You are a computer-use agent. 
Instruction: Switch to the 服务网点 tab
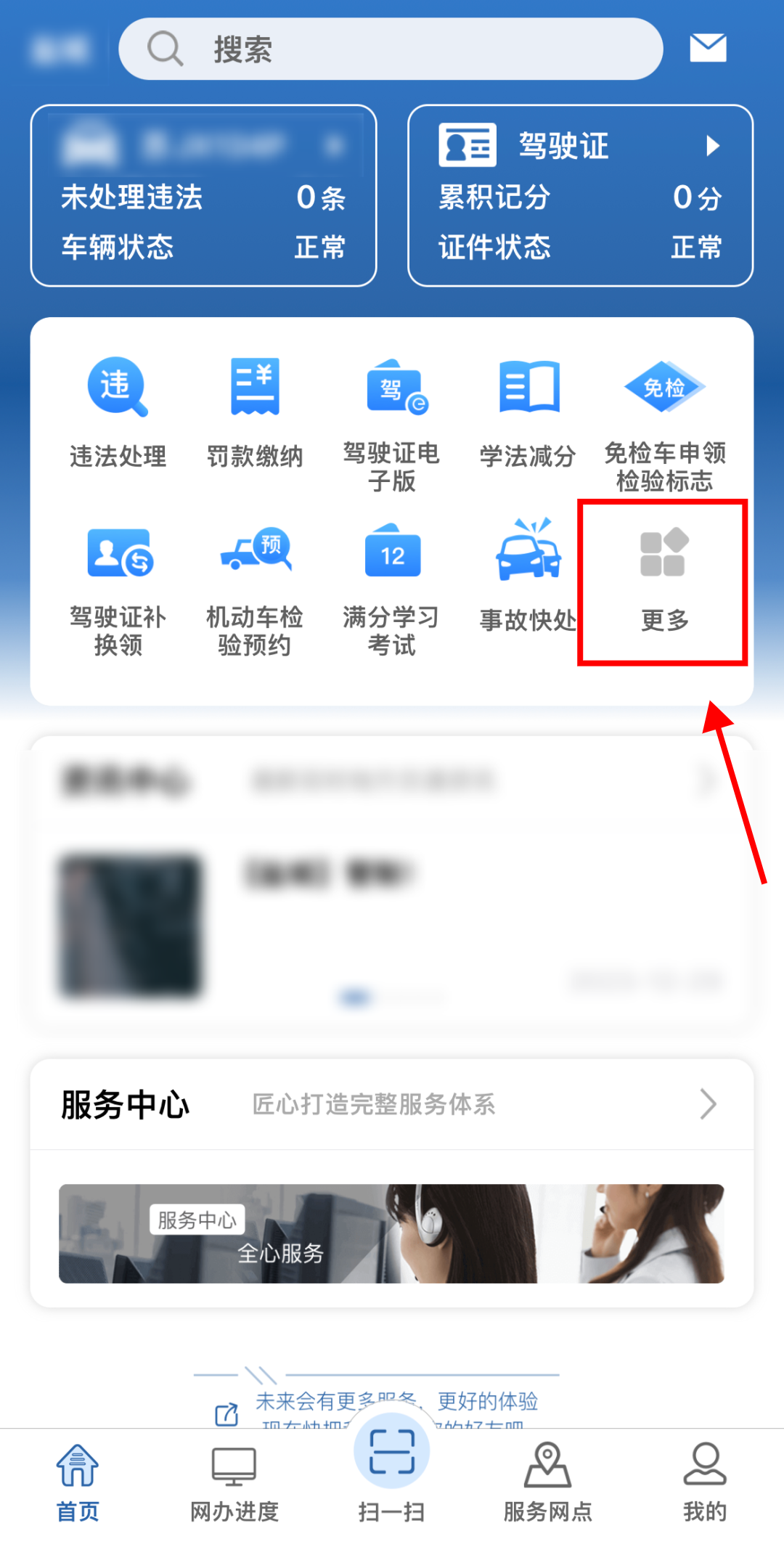(548, 1482)
